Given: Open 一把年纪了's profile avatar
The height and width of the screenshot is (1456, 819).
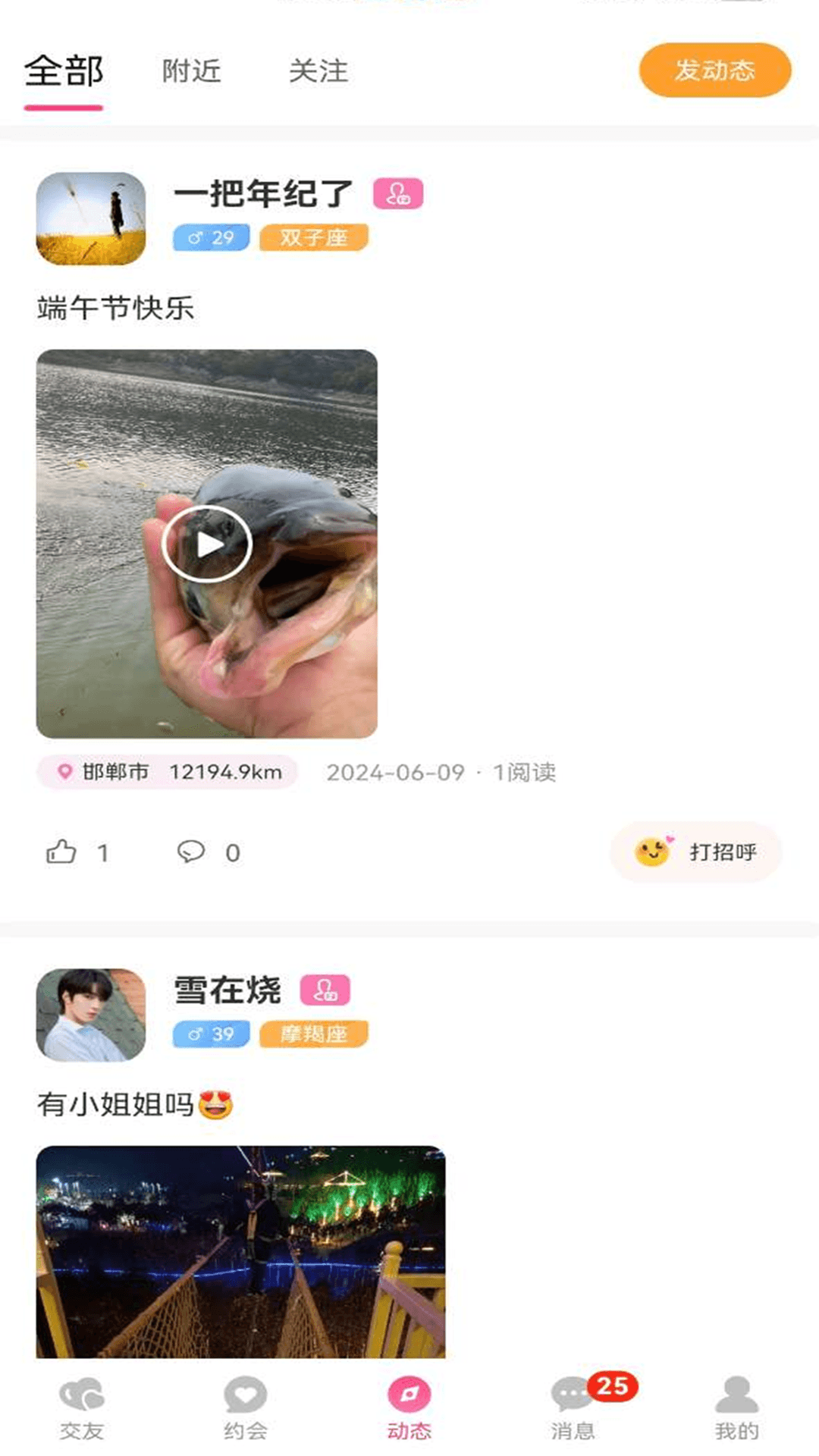Looking at the screenshot, I should pos(91,218).
